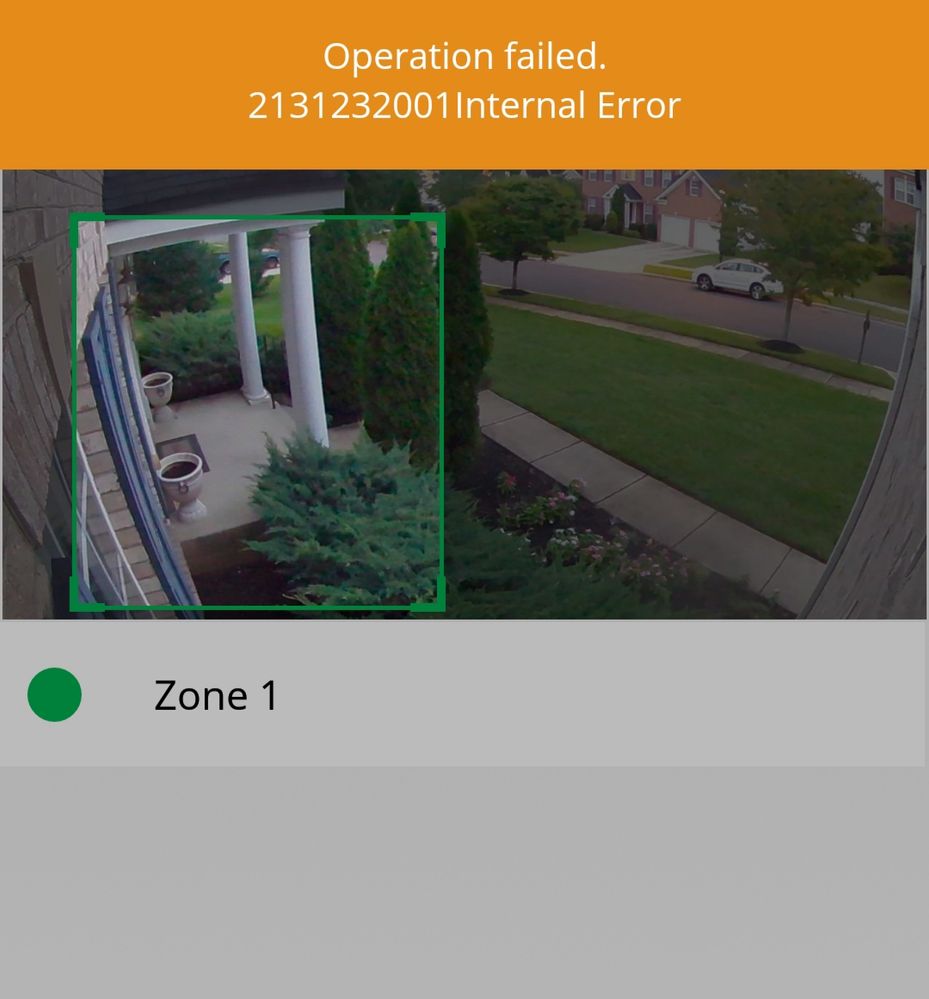Viewport: 929px width, 999px height.
Task: Dismiss the Operation failed error banner
Action: pyautogui.click(x=464, y=83)
